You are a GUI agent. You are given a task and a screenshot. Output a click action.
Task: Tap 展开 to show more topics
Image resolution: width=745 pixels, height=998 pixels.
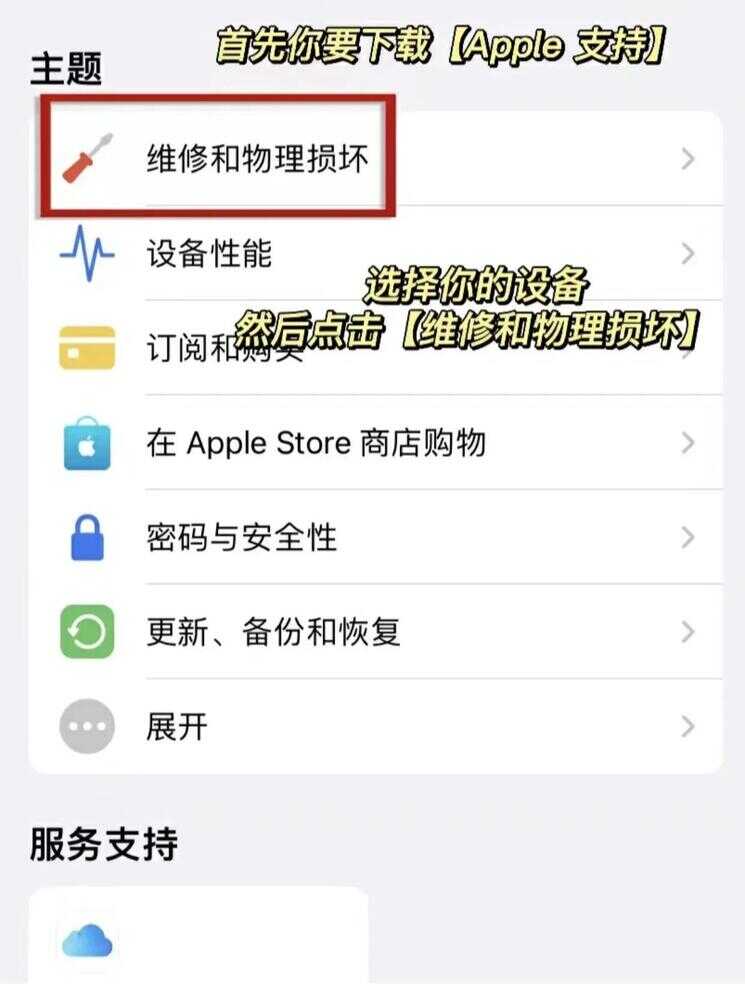pyautogui.click(x=177, y=727)
